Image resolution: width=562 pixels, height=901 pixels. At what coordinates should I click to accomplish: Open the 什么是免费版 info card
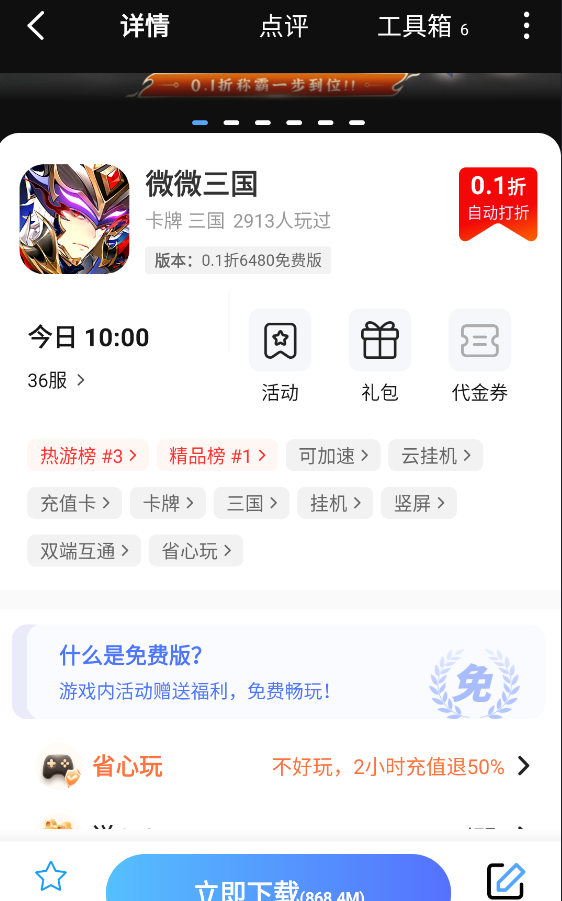pyautogui.click(x=279, y=672)
